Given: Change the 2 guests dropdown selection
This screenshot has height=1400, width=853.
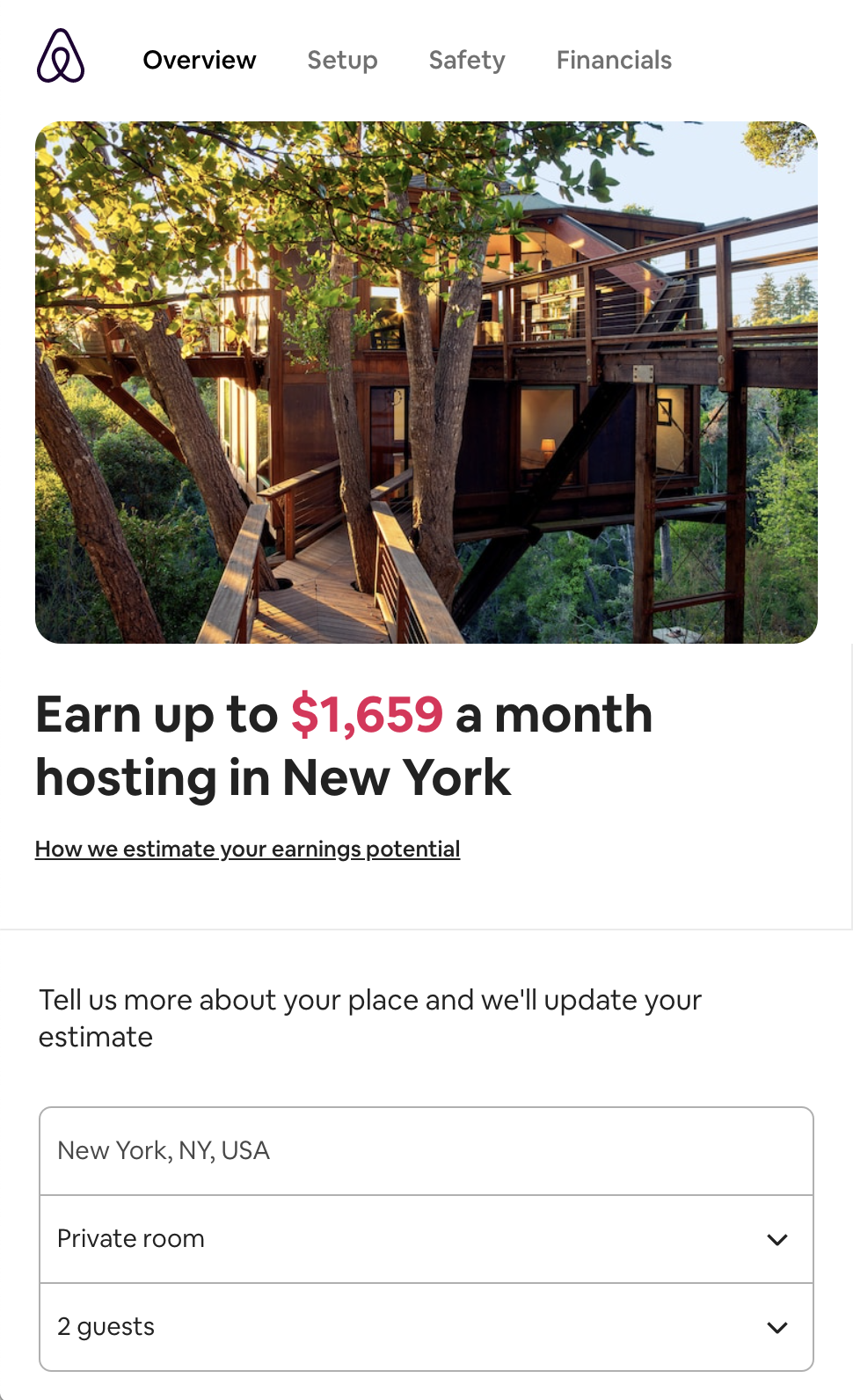Looking at the screenshot, I should click(426, 1327).
